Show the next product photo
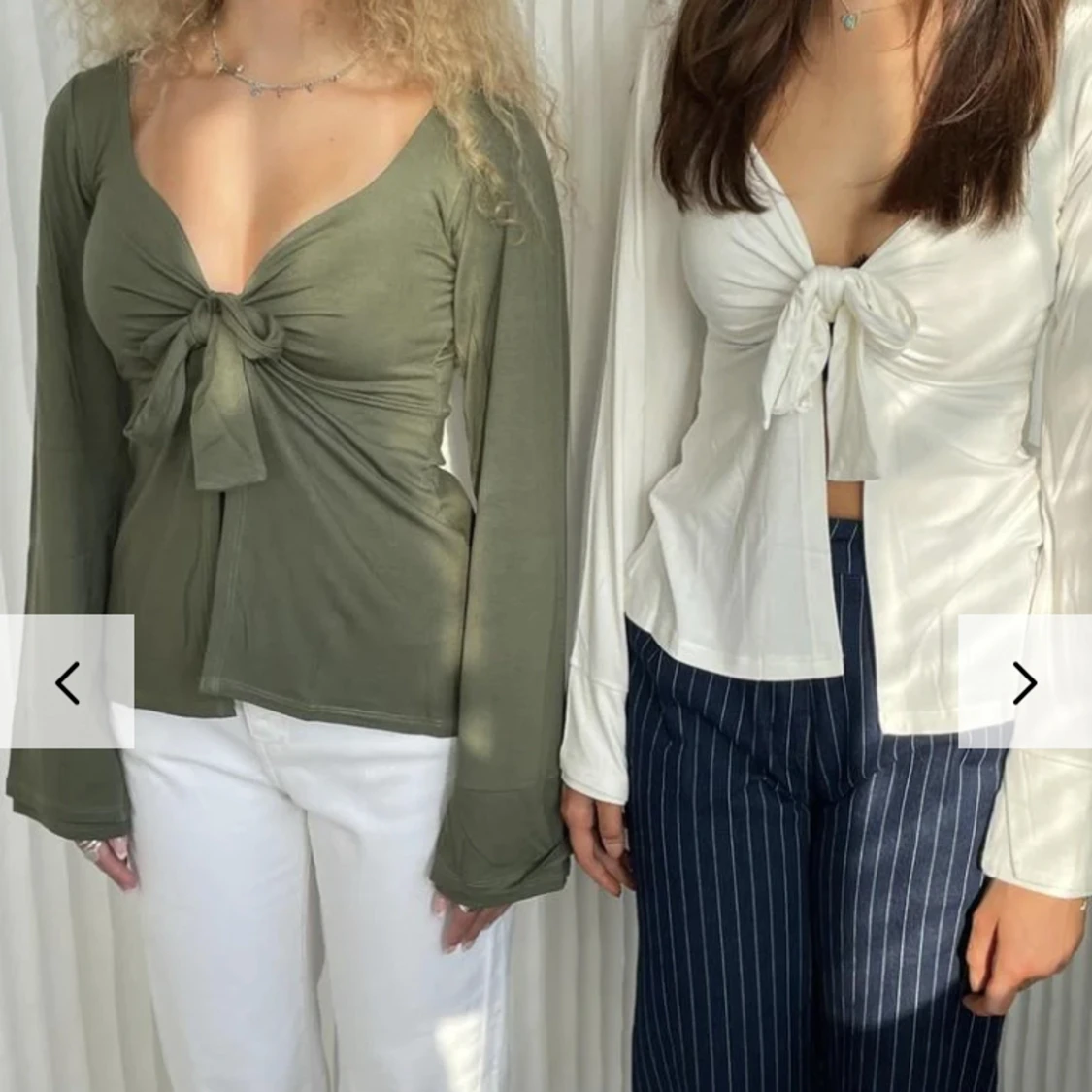Viewport: 1092px width, 1092px height. click(x=1024, y=682)
